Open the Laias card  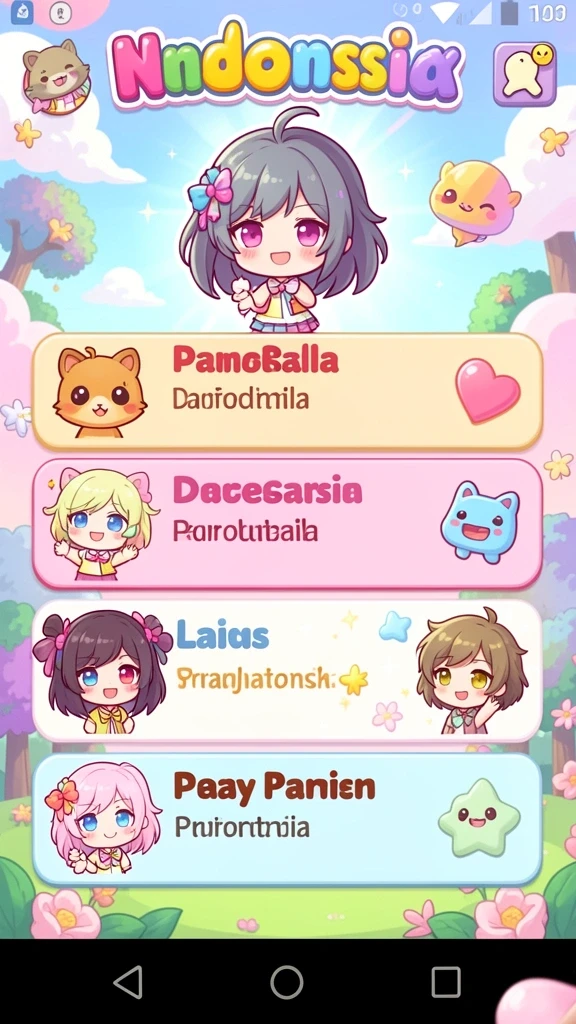[287, 671]
